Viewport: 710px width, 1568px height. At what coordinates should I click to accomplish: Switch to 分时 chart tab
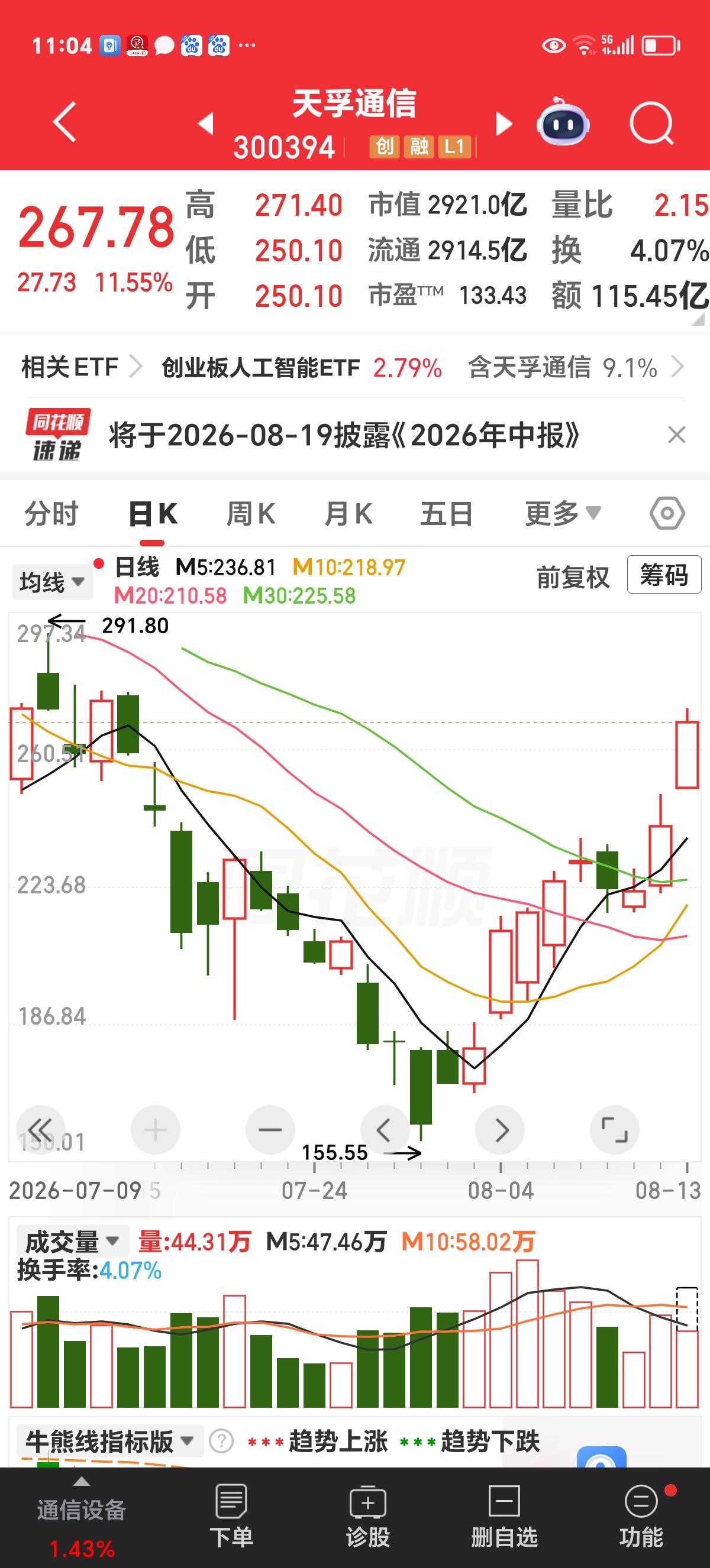[x=51, y=514]
